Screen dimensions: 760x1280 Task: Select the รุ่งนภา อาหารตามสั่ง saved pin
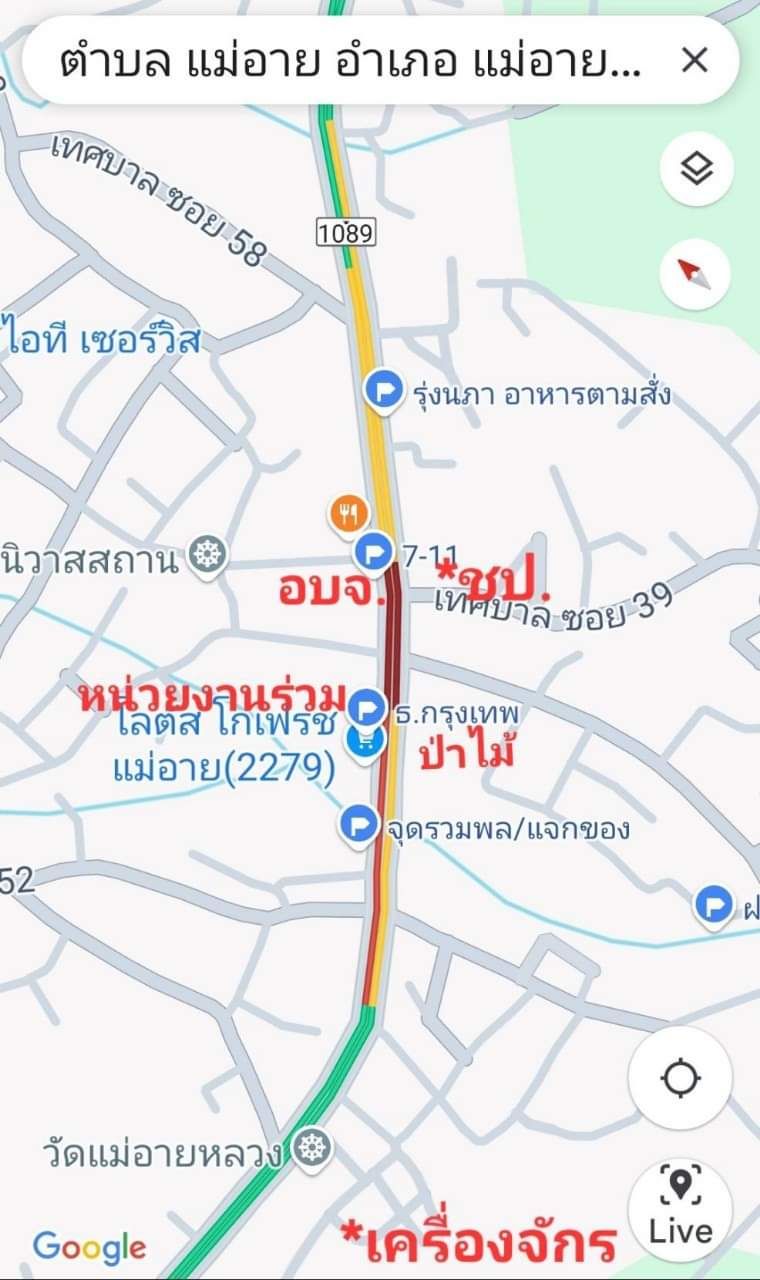point(382,389)
